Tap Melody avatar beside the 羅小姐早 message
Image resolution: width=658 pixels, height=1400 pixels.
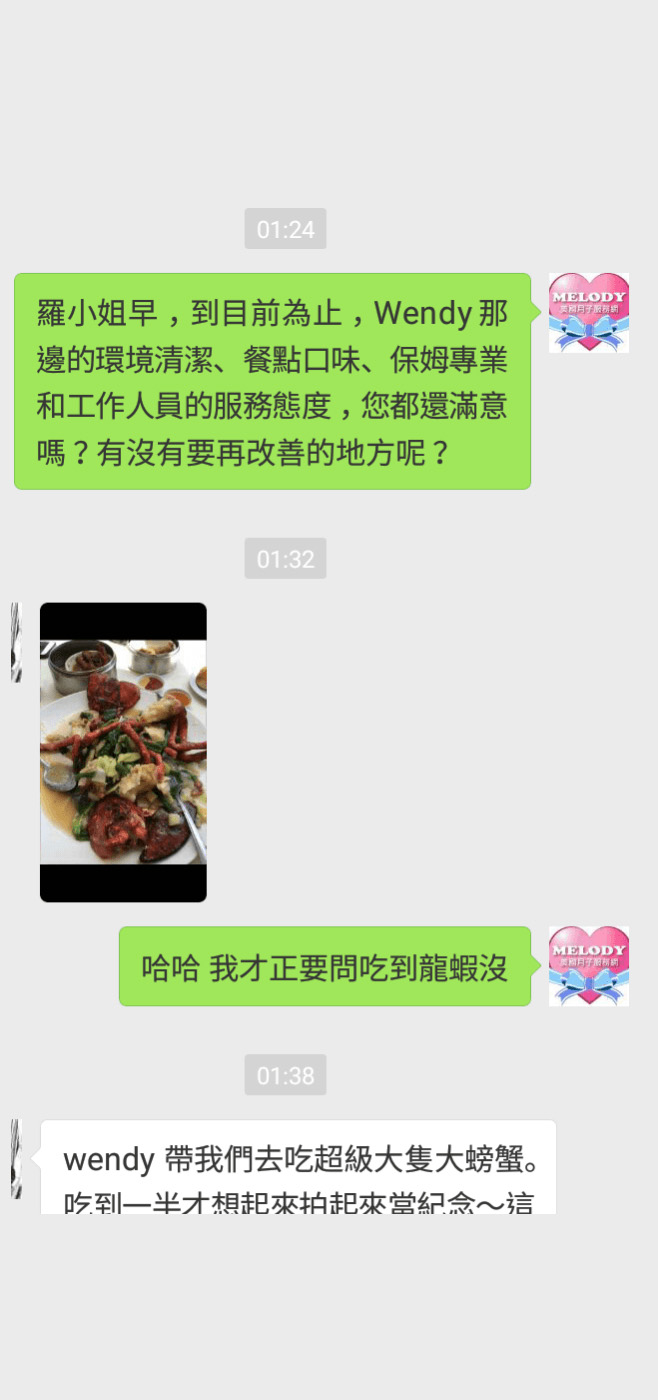pos(589,313)
